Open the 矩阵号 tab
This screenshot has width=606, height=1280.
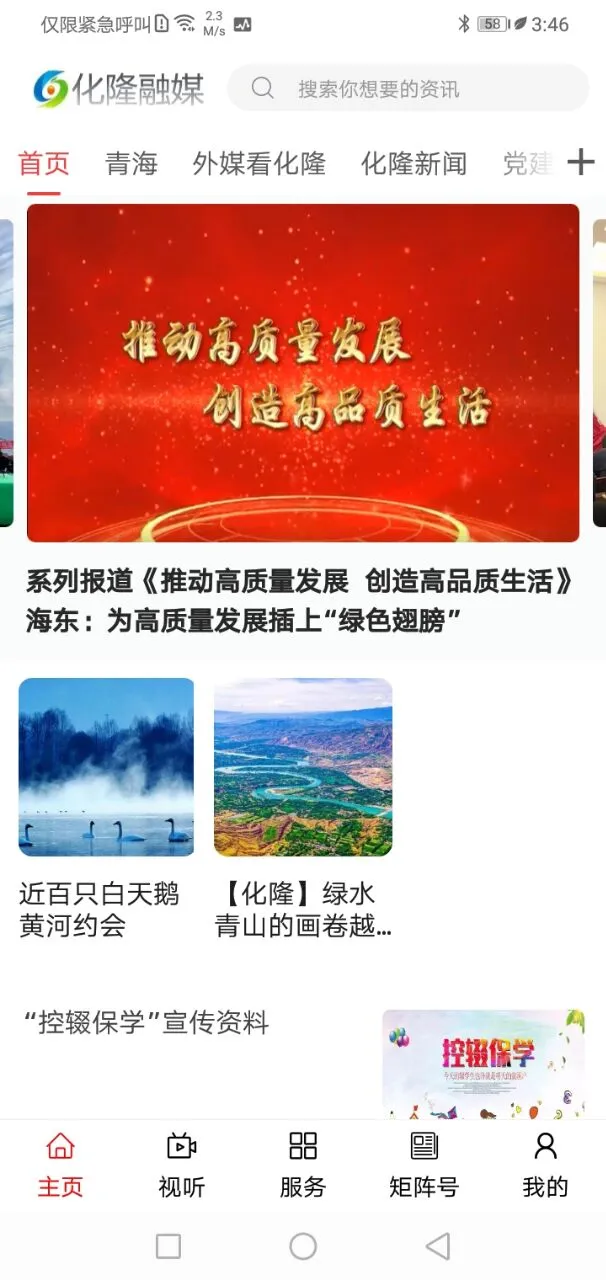(x=423, y=1165)
